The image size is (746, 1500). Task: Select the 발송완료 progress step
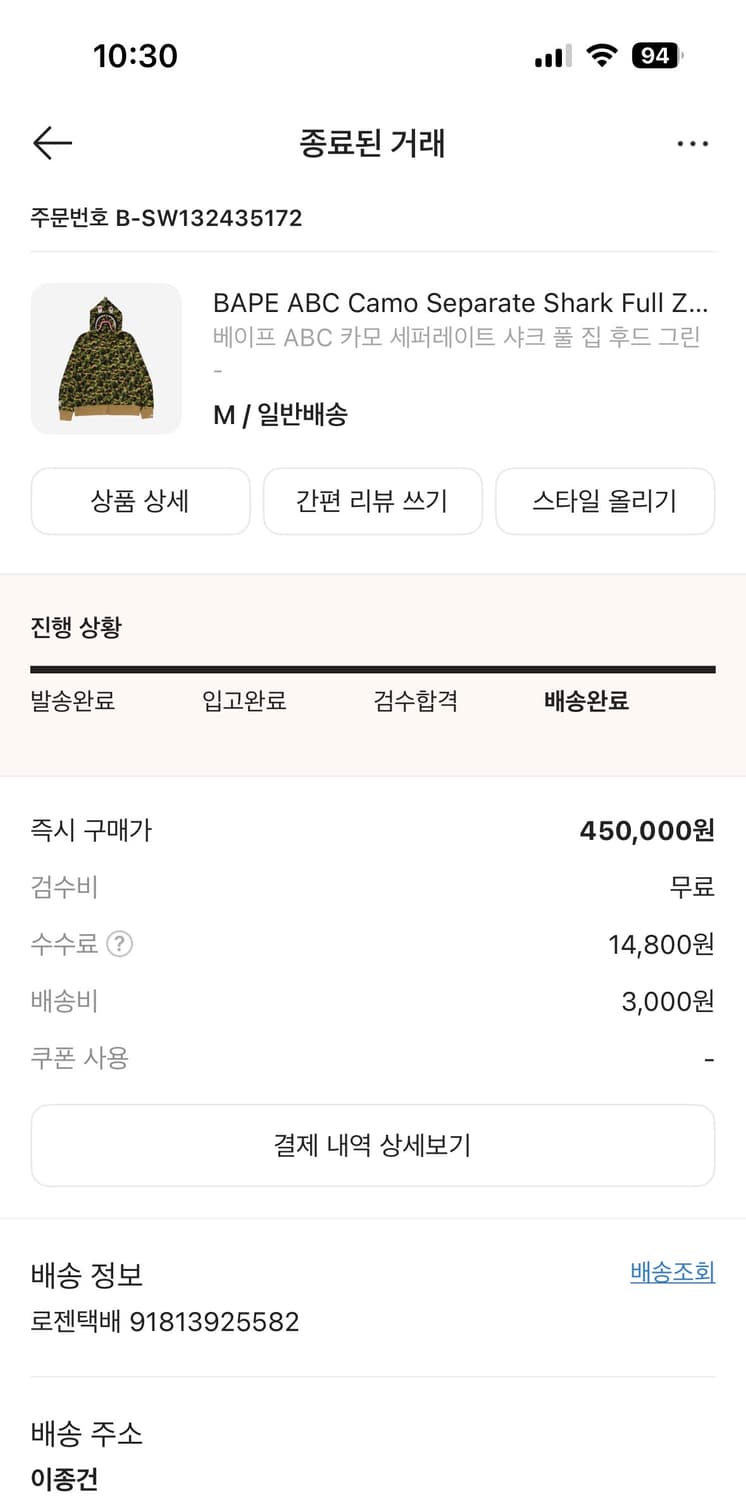point(71,702)
